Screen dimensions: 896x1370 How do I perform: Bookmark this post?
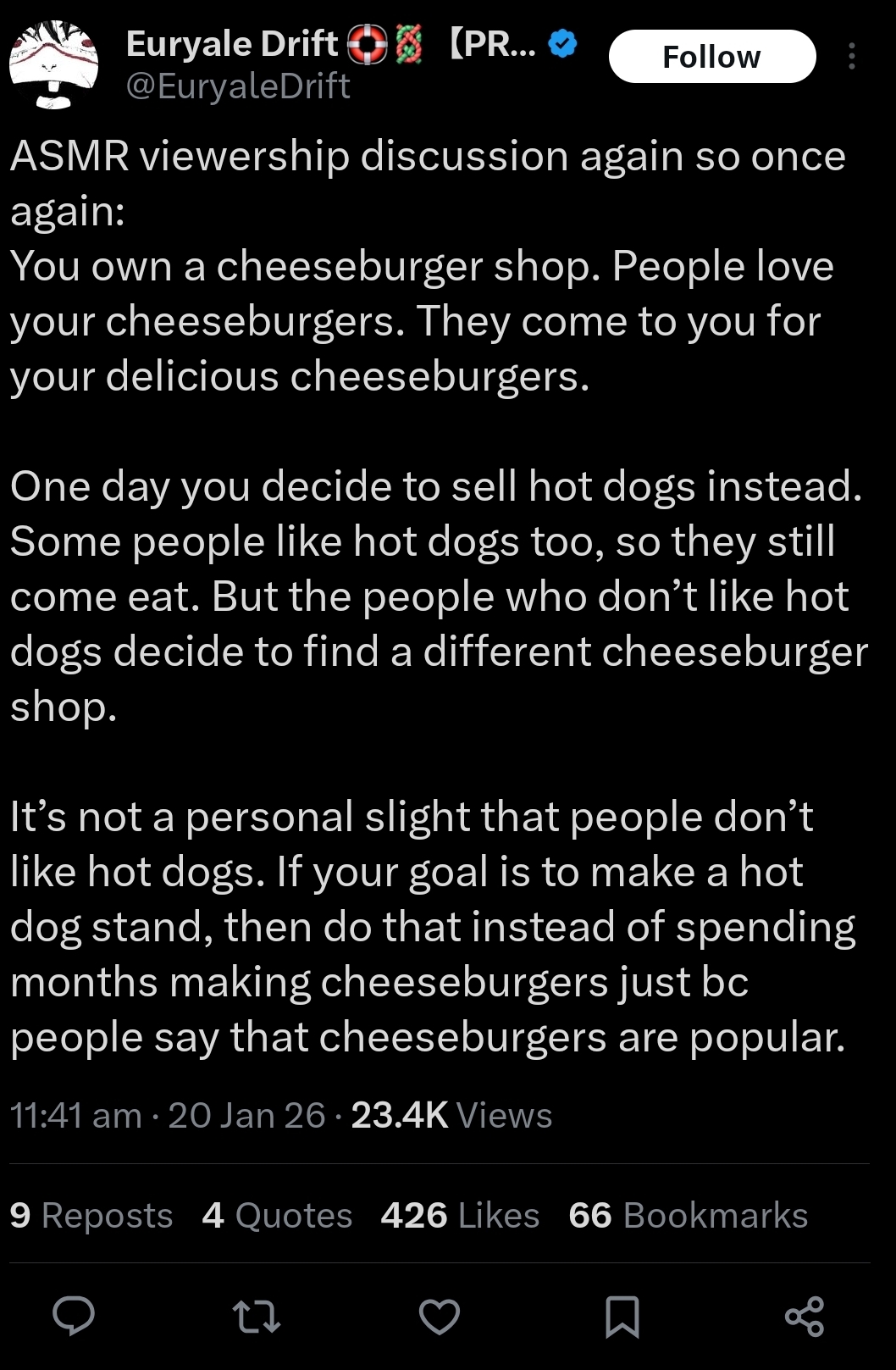[x=622, y=1316]
